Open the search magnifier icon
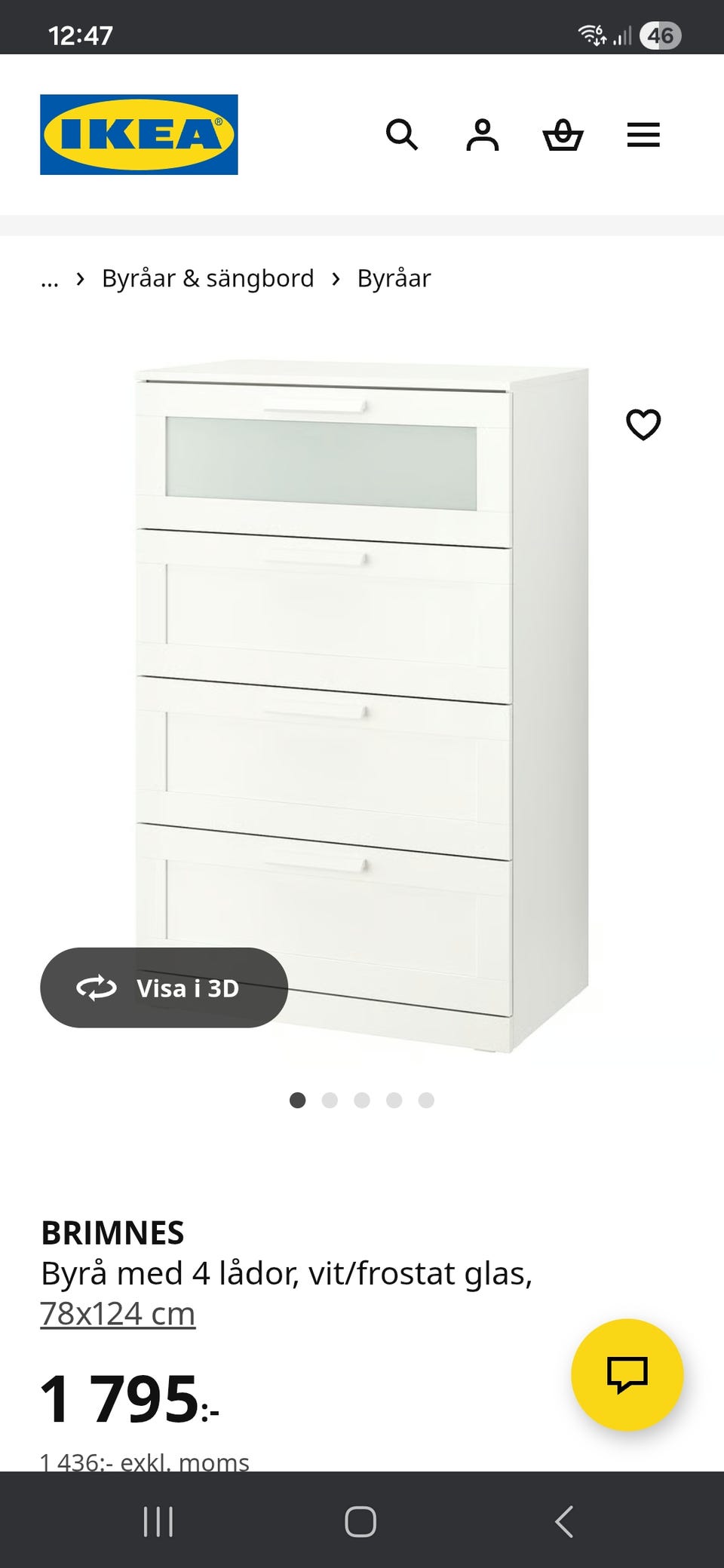This screenshot has height=1568, width=724. 402,135
